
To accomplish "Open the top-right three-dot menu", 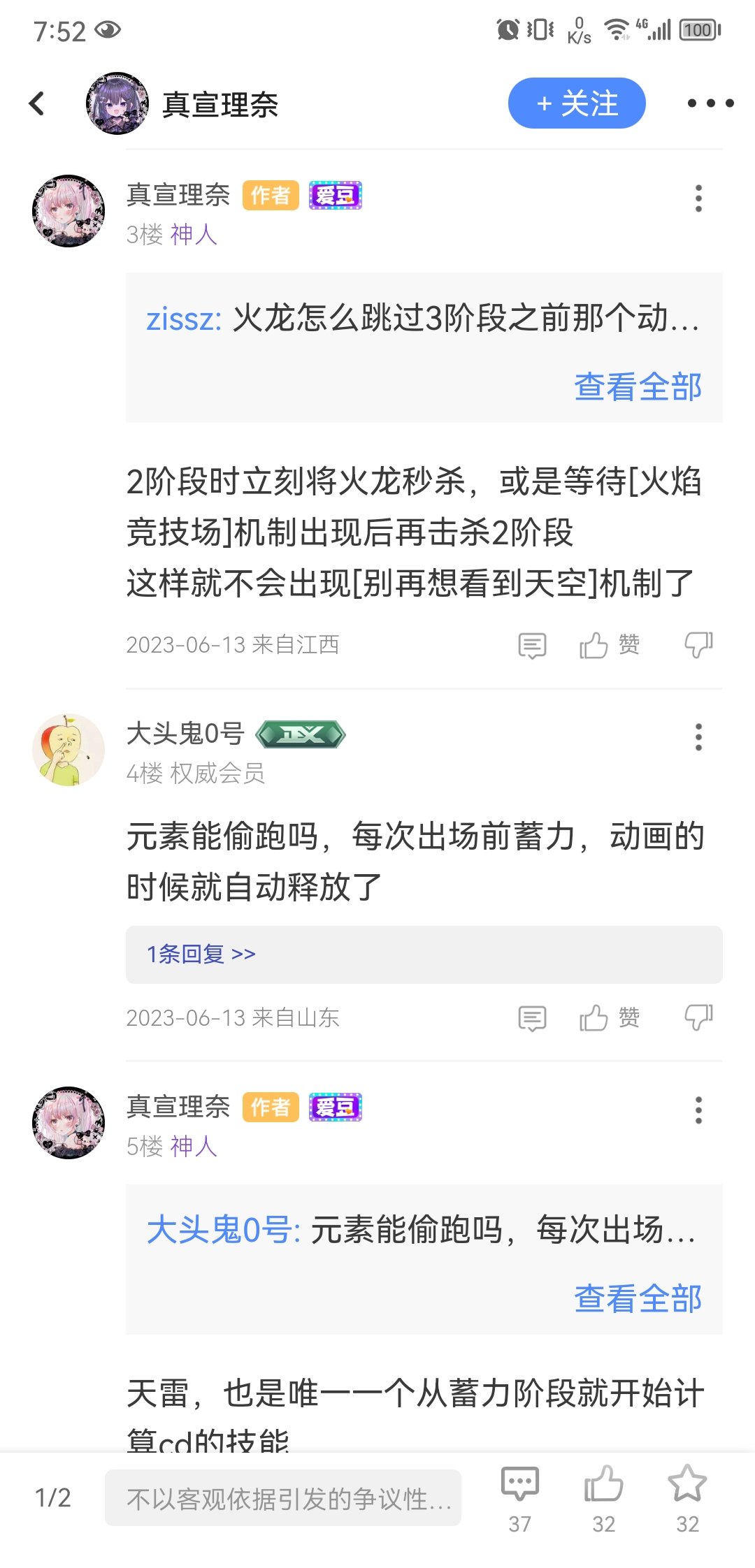I will click(710, 103).
